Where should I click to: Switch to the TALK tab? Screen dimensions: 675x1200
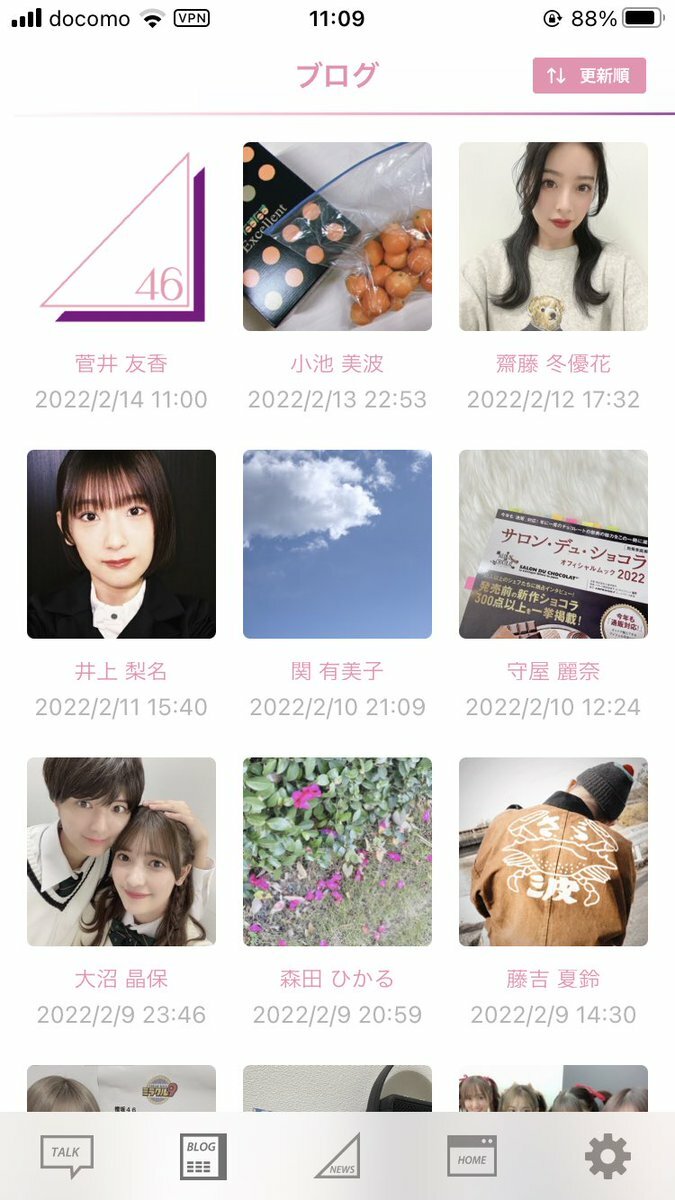pyautogui.click(x=67, y=1156)
